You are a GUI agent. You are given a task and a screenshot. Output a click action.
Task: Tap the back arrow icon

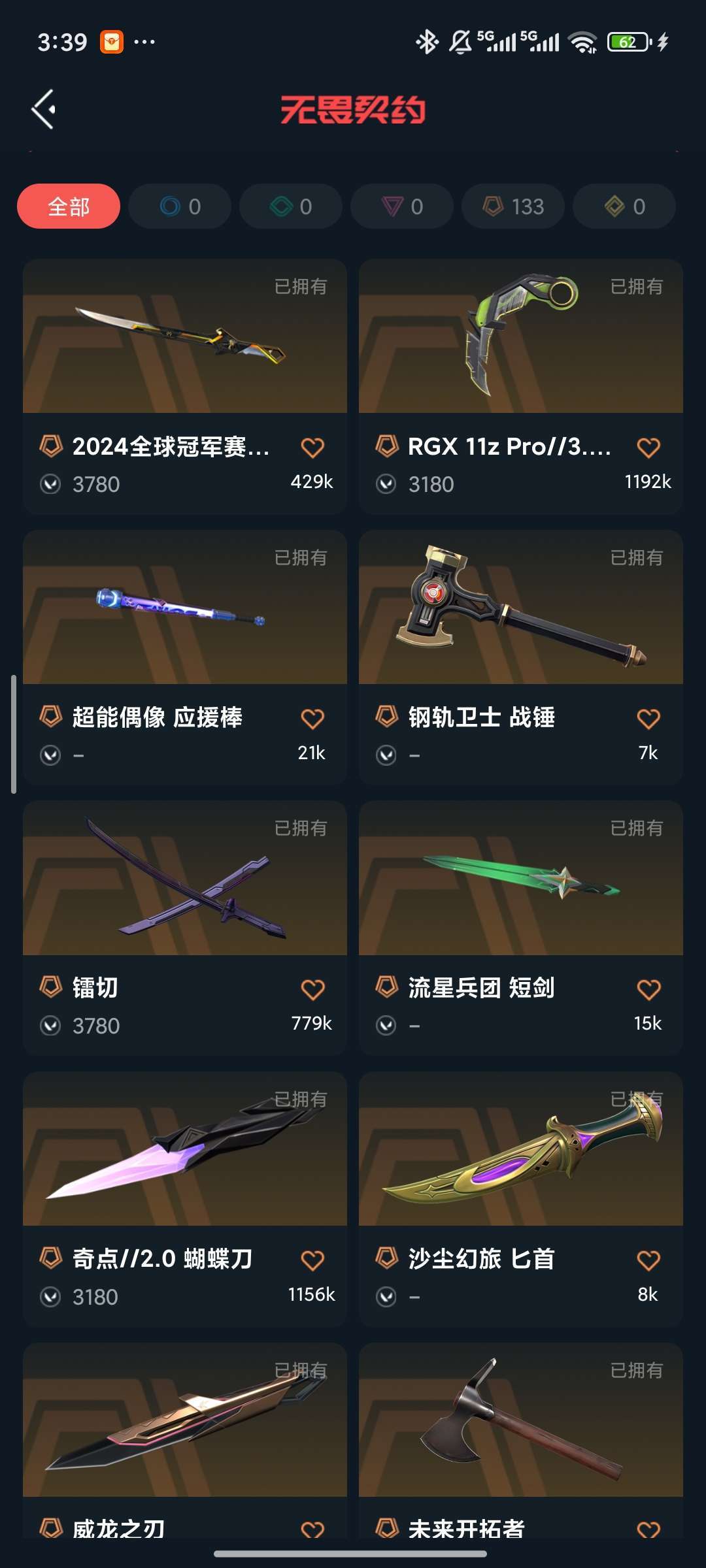43,108
